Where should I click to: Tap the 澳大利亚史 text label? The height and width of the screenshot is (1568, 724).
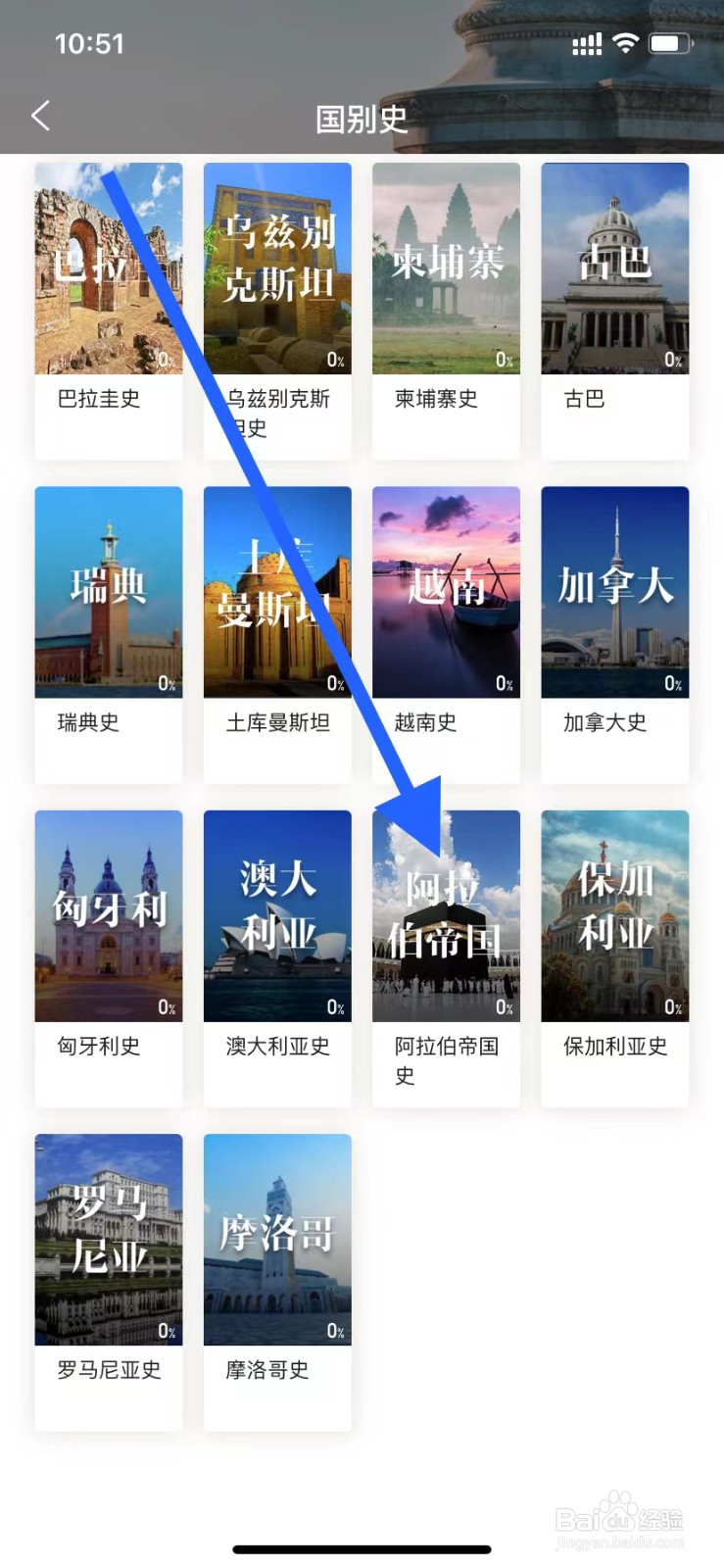[275, 1046]
